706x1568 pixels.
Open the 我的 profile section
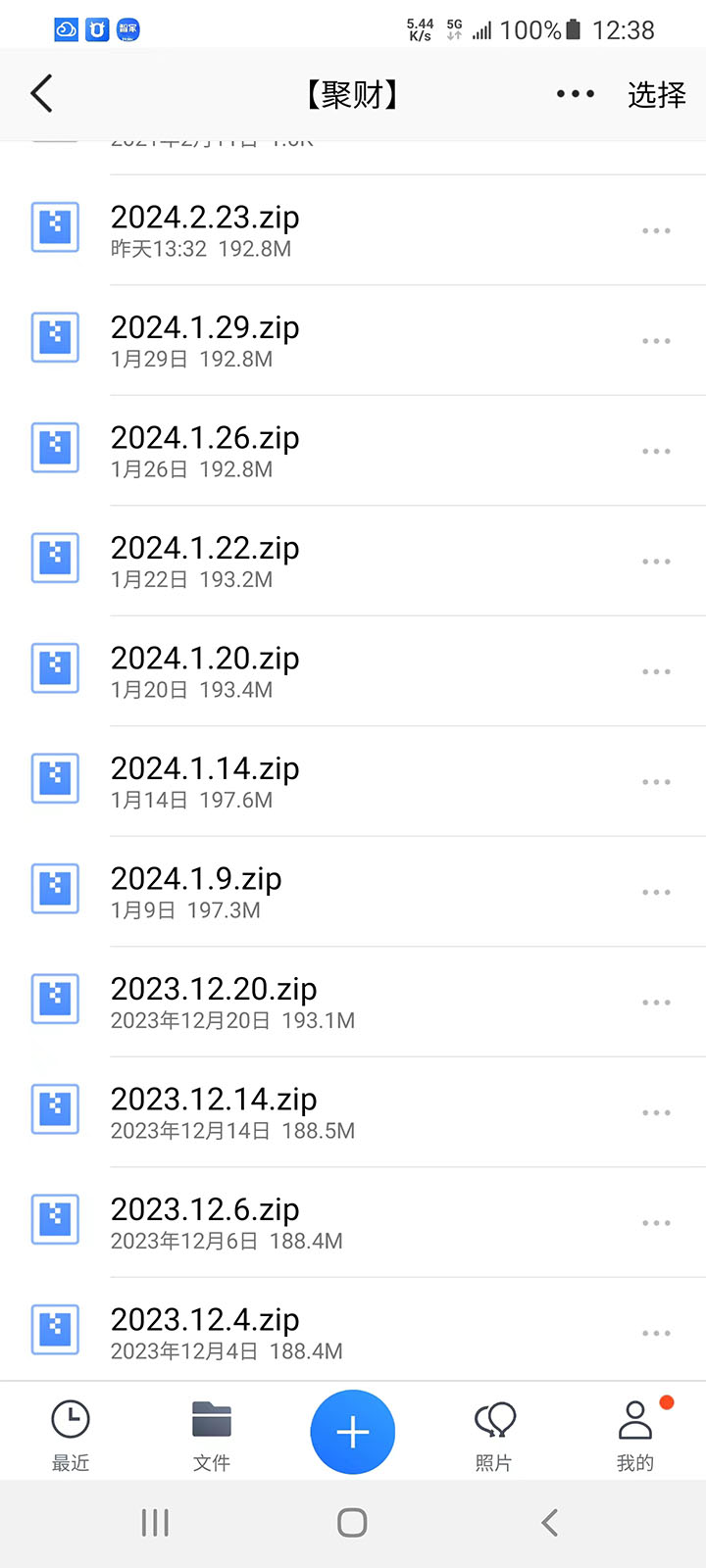634,1433
